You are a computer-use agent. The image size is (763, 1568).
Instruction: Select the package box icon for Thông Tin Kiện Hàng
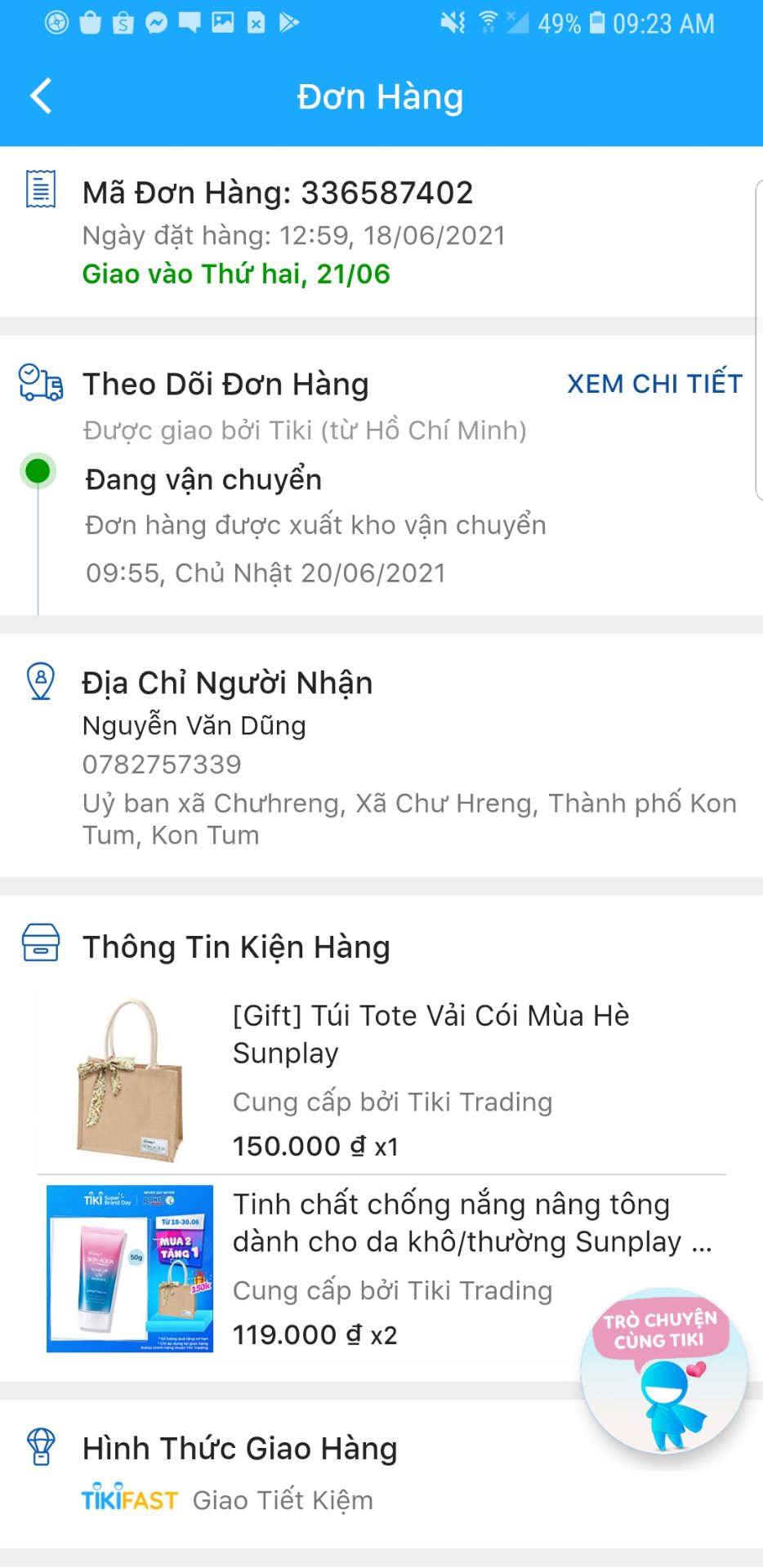(41, 946)
